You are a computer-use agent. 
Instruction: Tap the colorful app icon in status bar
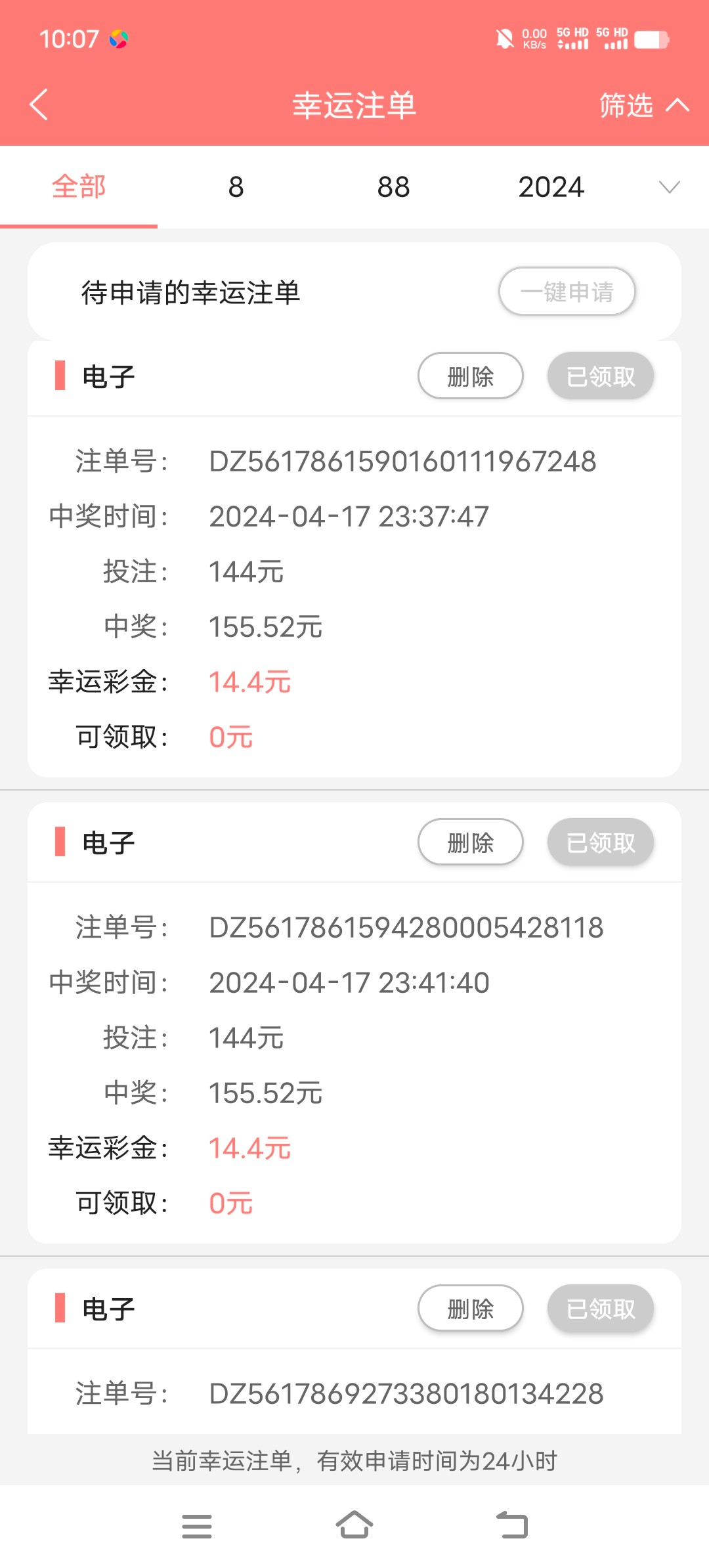(x=118, y=39)
